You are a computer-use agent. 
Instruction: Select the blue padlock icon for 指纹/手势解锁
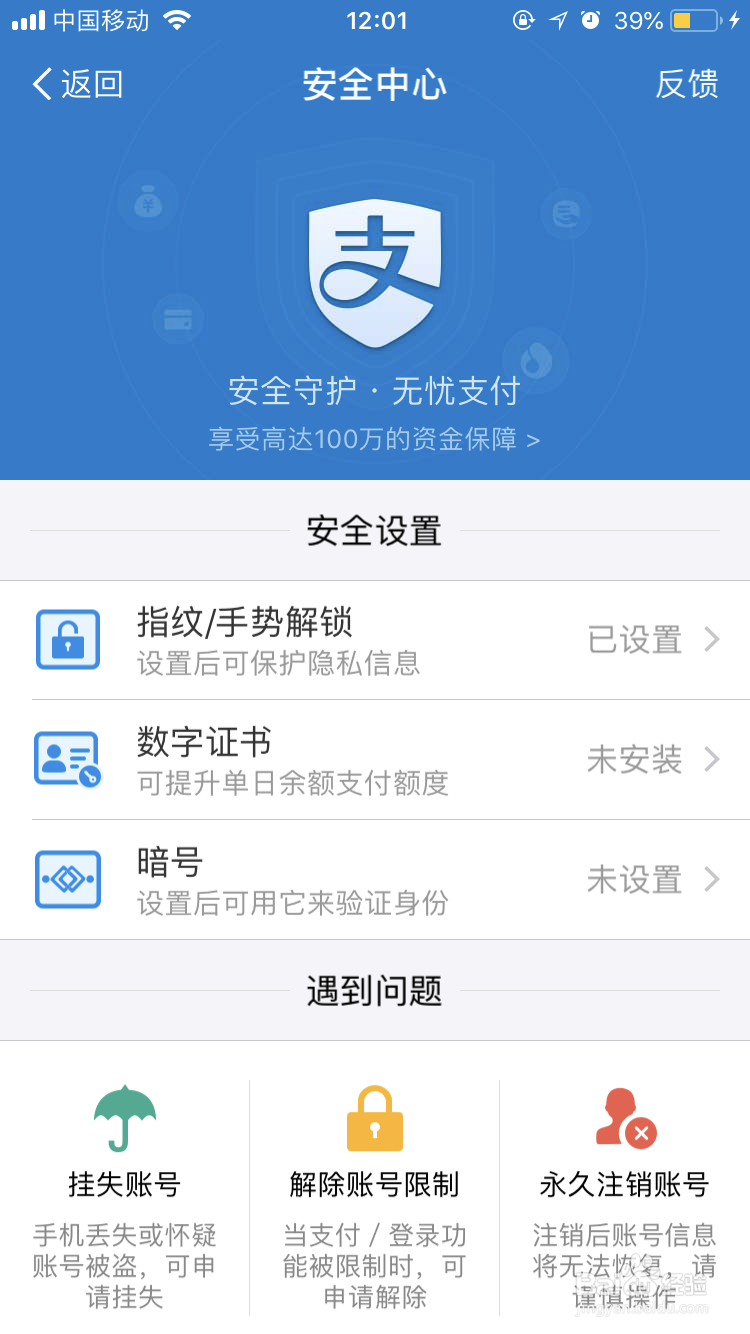67,639
